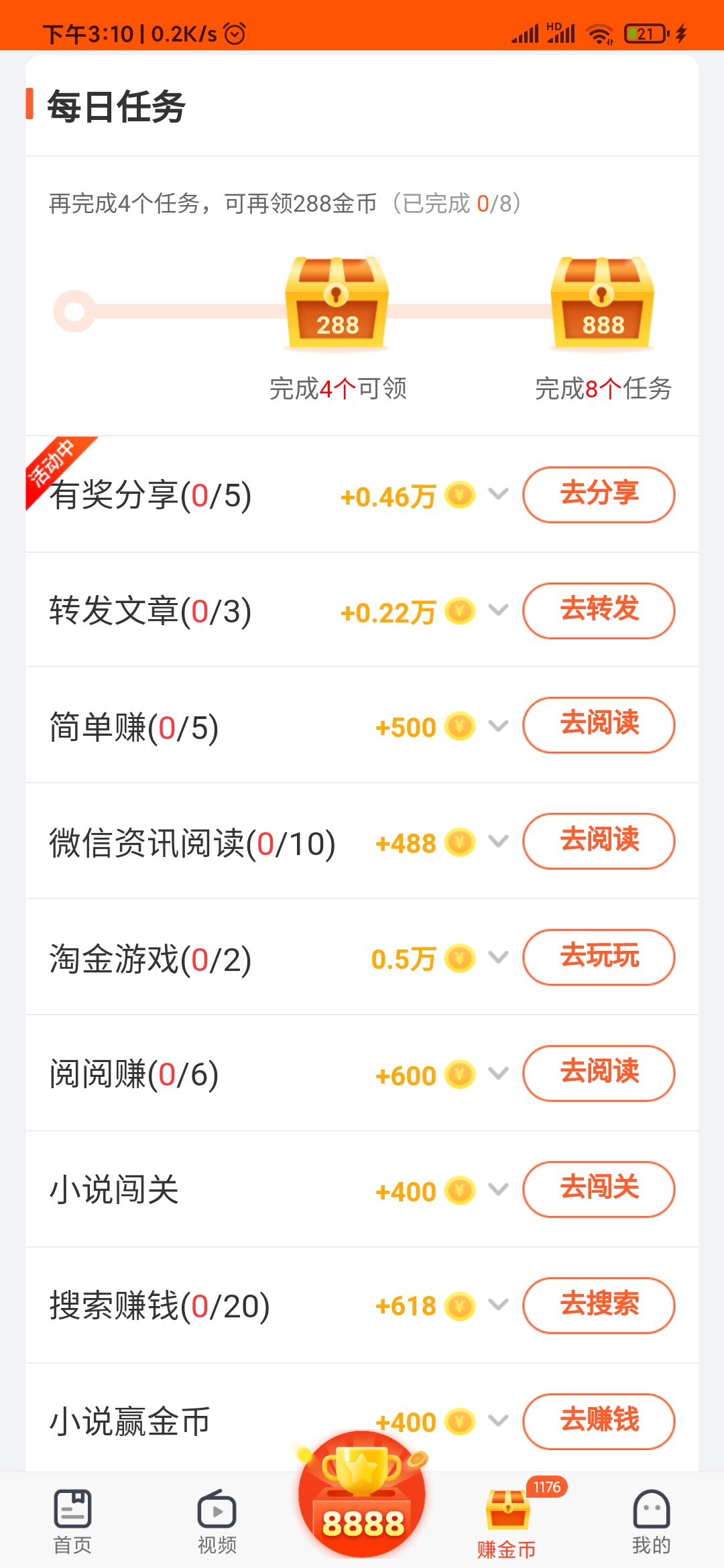Image resolution: width=724 pixels, height=1568 pixels.
Task: Start reading for the 简单赚 task
Action: tap(598, 725)
